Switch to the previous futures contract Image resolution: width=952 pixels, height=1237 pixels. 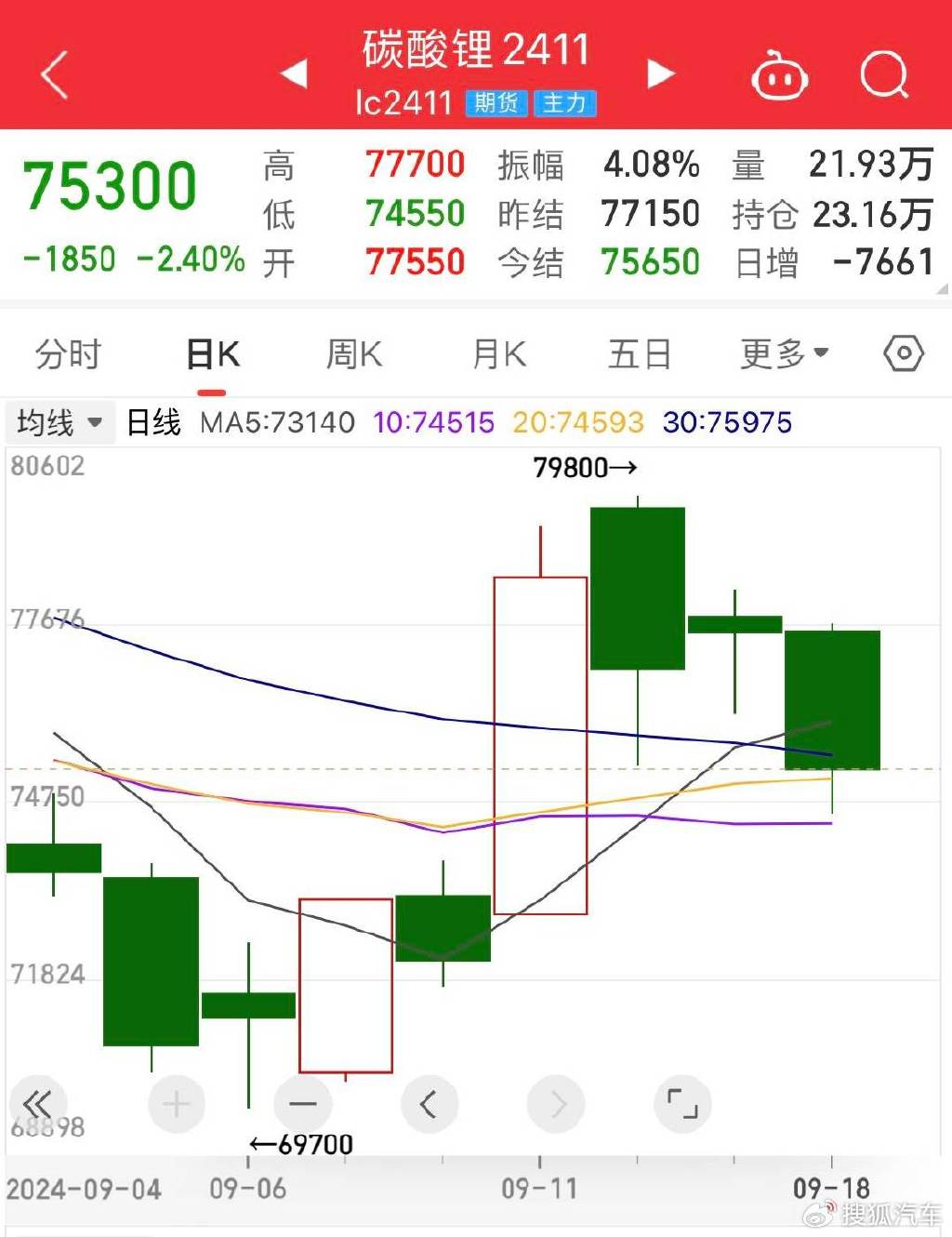click(294, 73)
